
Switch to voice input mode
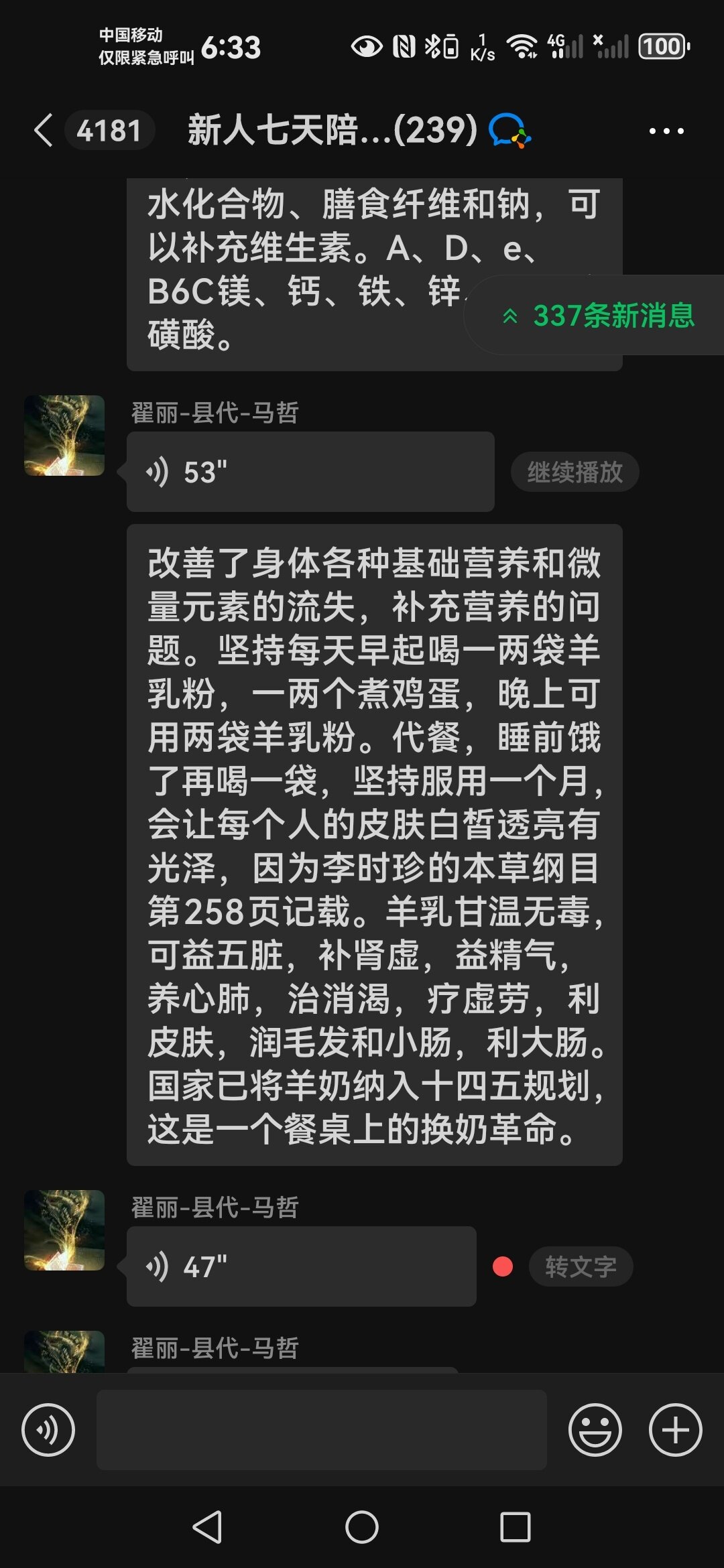[x=48, y=1429]
